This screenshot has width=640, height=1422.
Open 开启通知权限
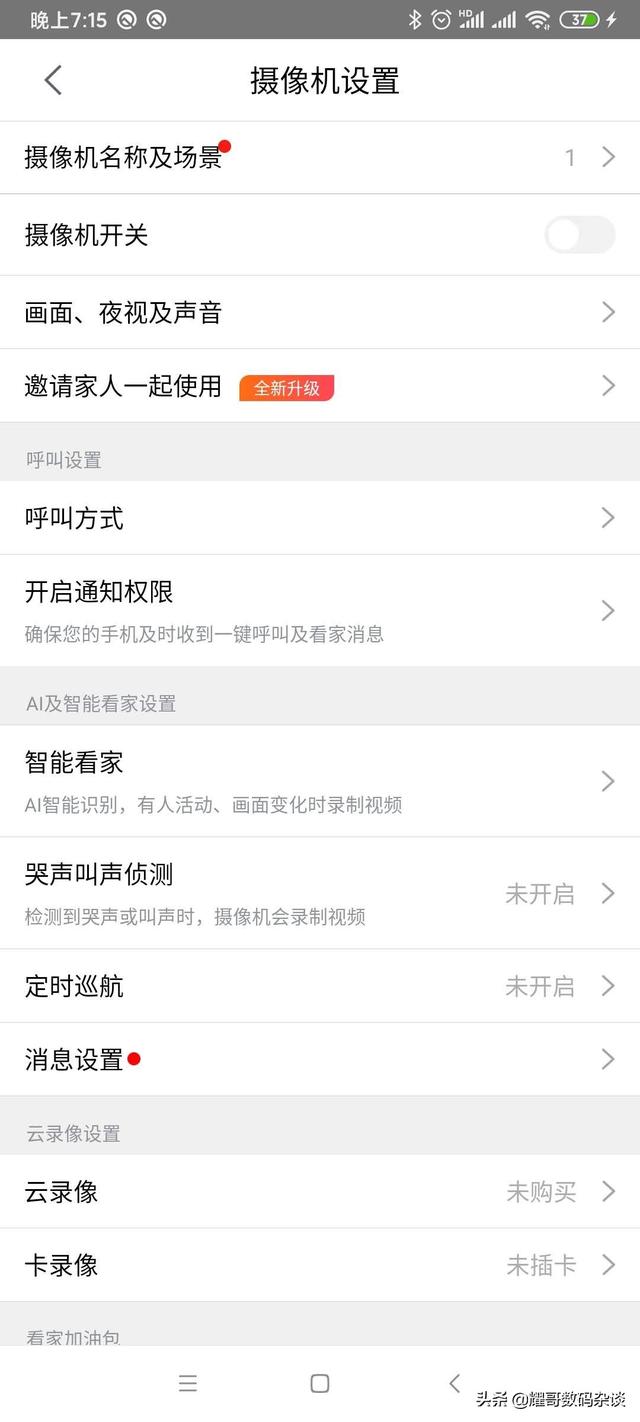click(x=320, y=610)
